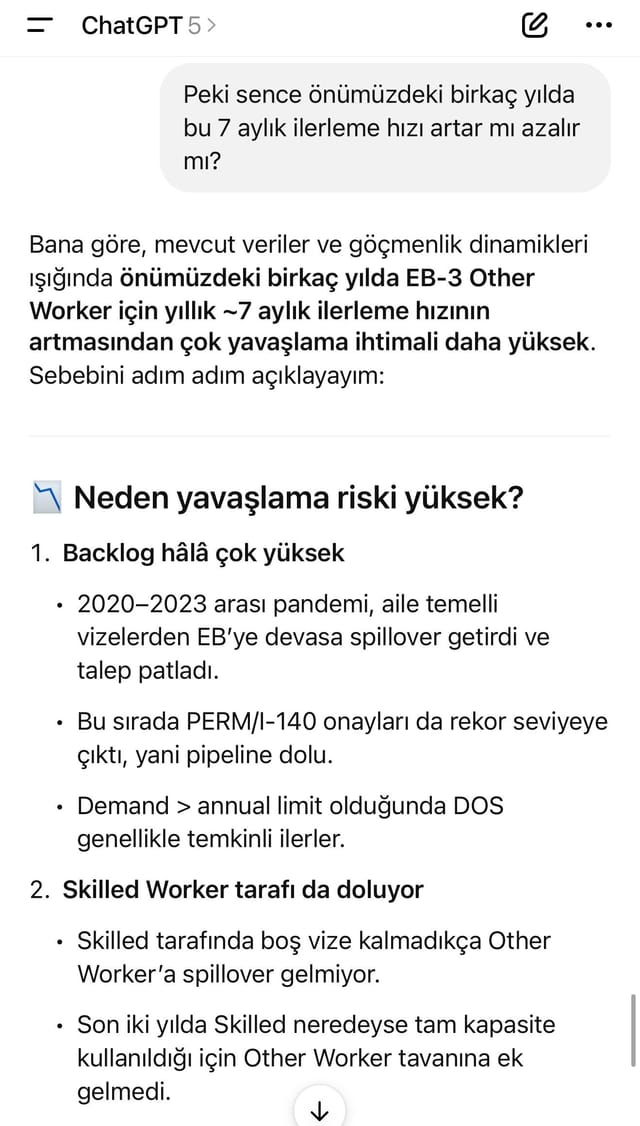Open the three-dot overflow menu
Viewport: 640px width, 1126px height.
pos(598,25)
